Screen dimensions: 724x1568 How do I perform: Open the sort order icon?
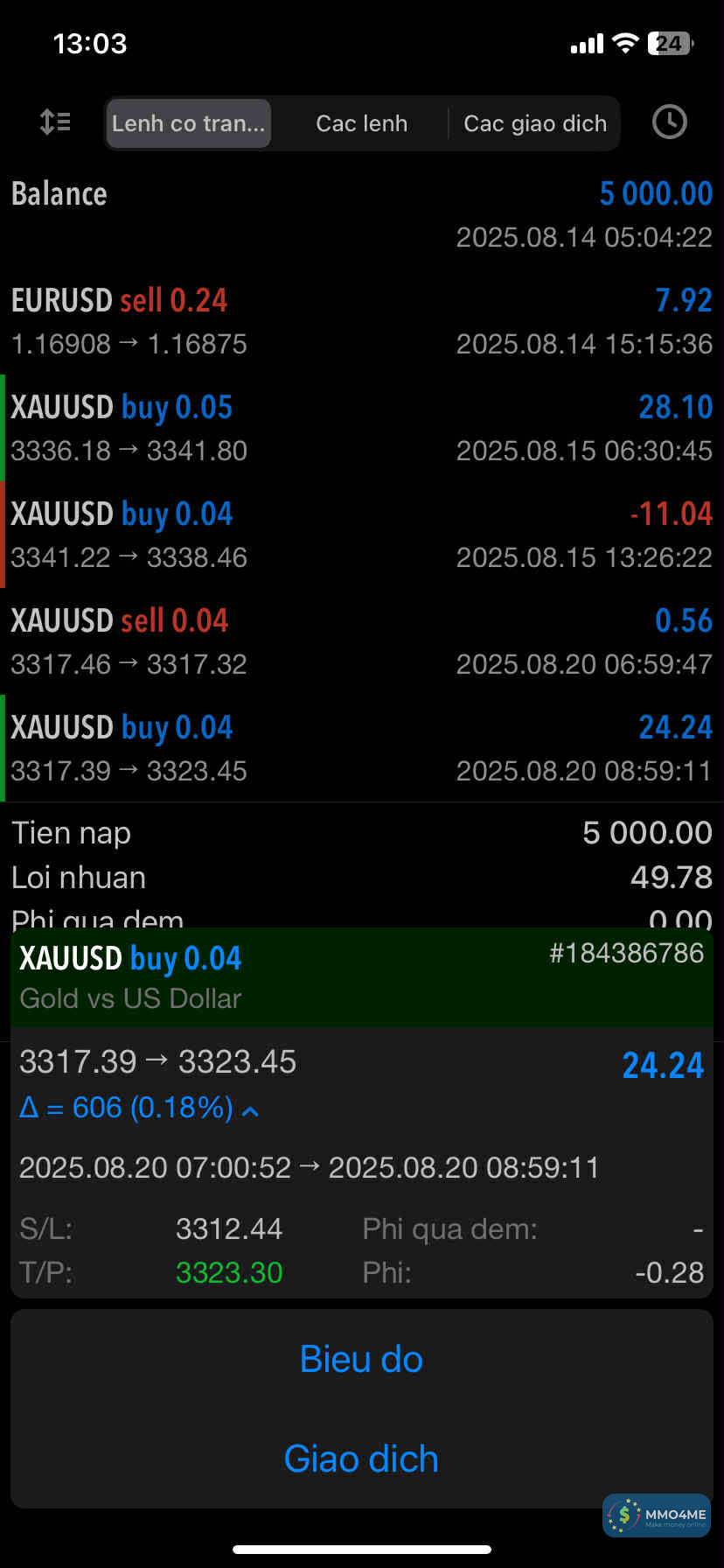point(55,122)
